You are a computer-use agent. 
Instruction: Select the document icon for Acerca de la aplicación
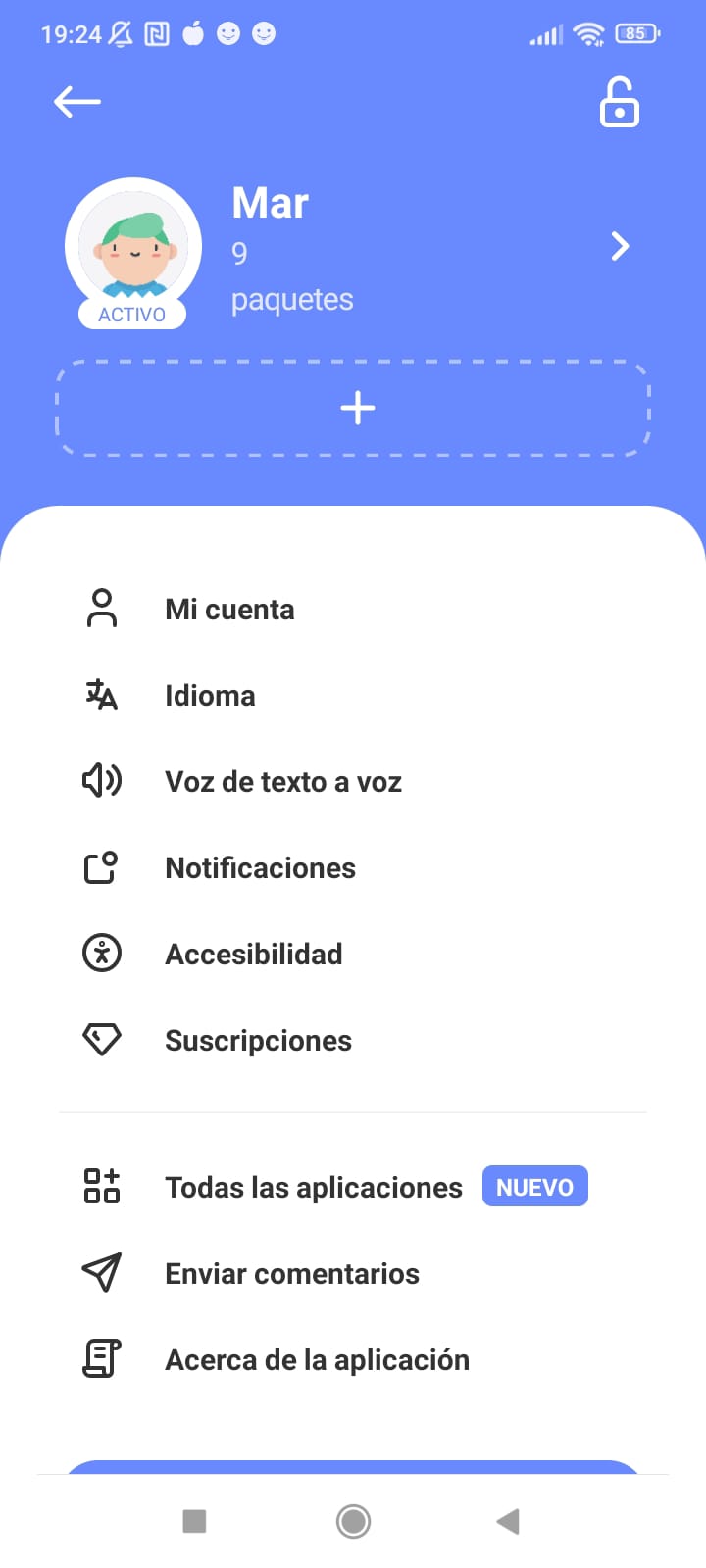point(100,1359)
